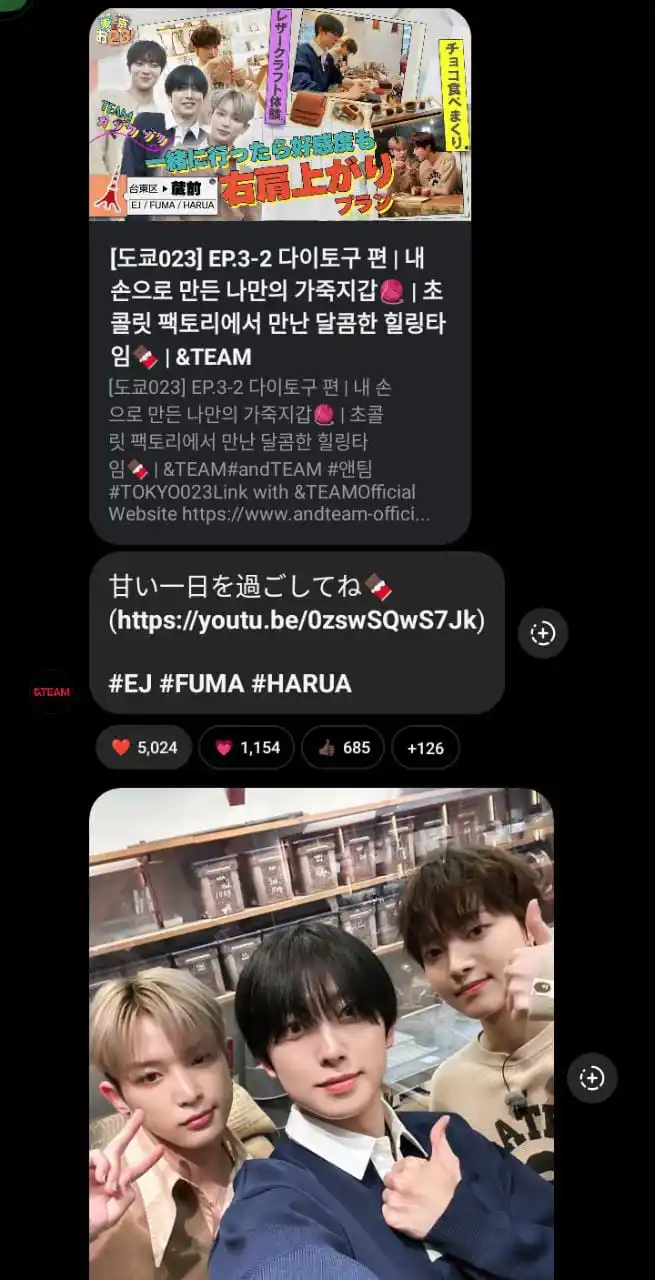This screenshot has height=1280, width=655.
Task: Open the selfie photo of three members
Action: (320, 1030)
